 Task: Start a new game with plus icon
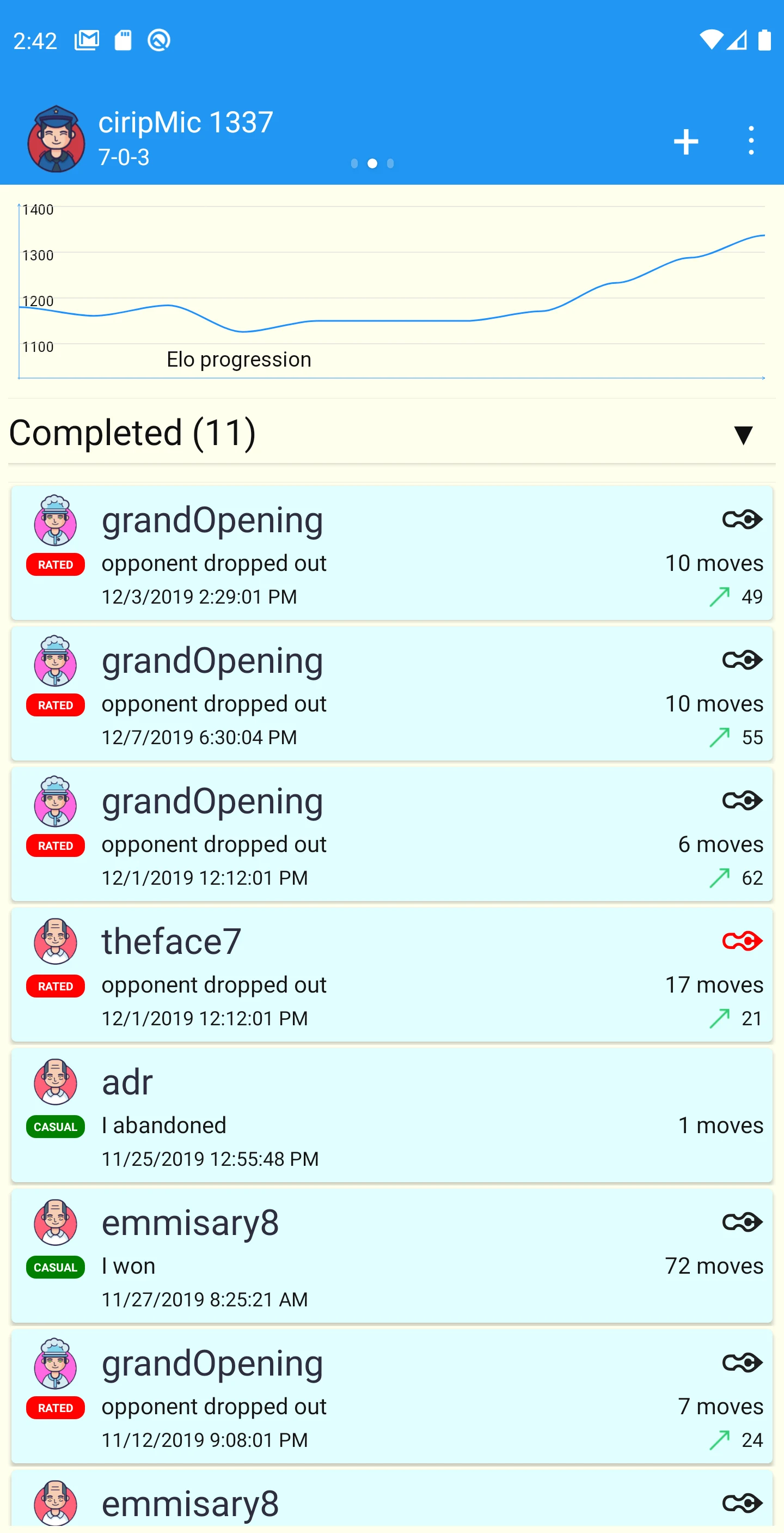[x=685, y=142]
